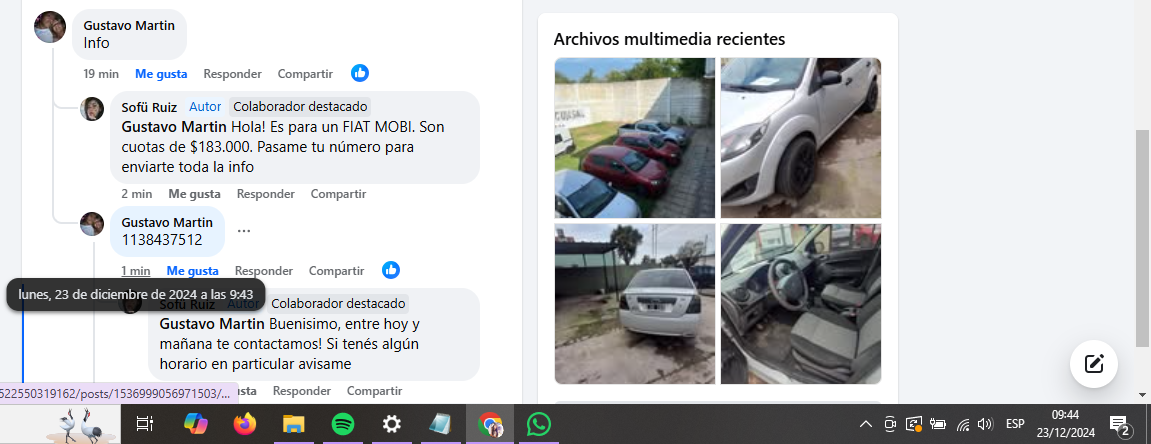Share Sofü Ruiz's FIAT MOBI comment
The image size is (1151, 444).
tap(338, 194)
